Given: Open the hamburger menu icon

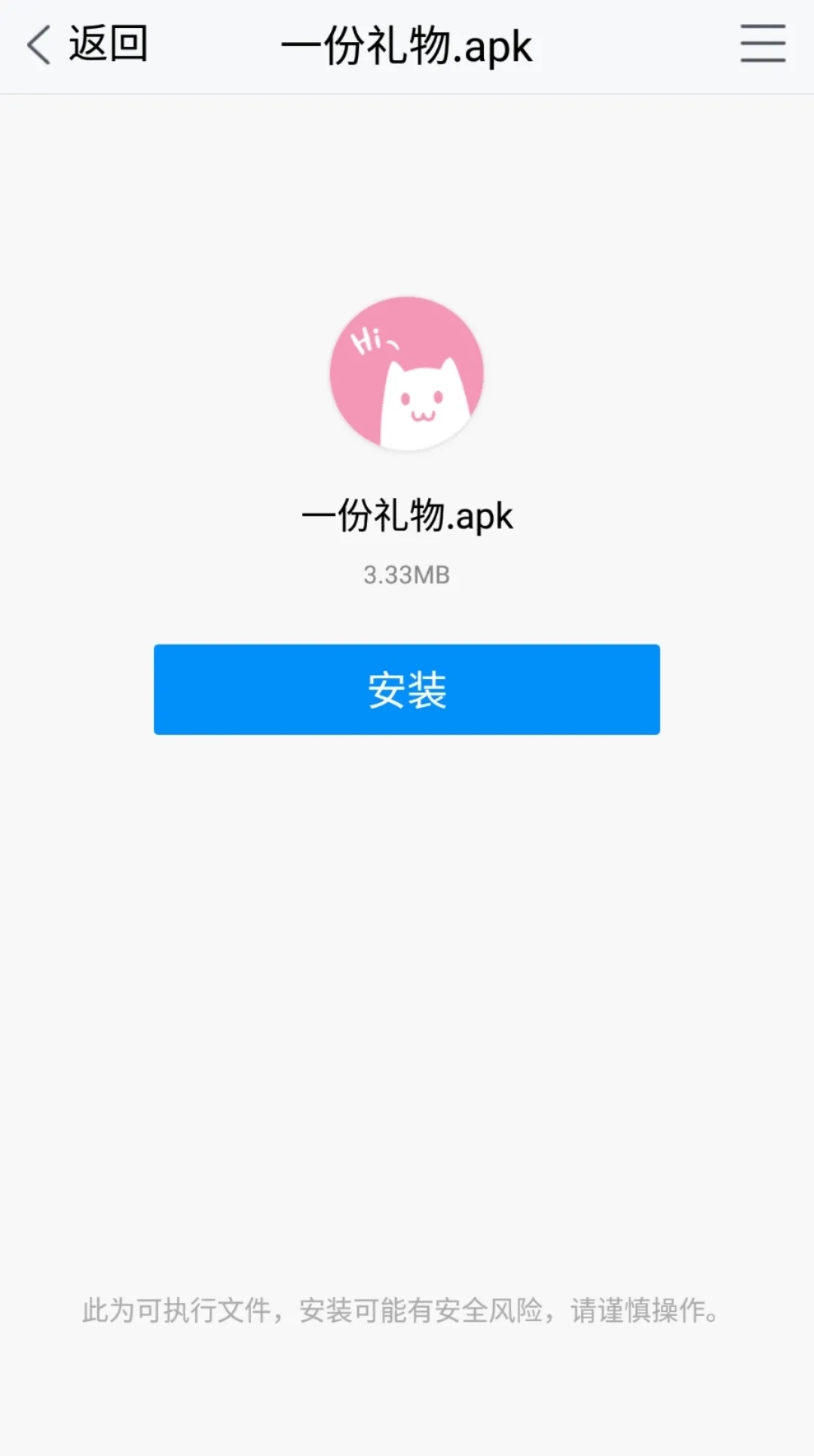Looking at the screenshot, I should (763, 44).
